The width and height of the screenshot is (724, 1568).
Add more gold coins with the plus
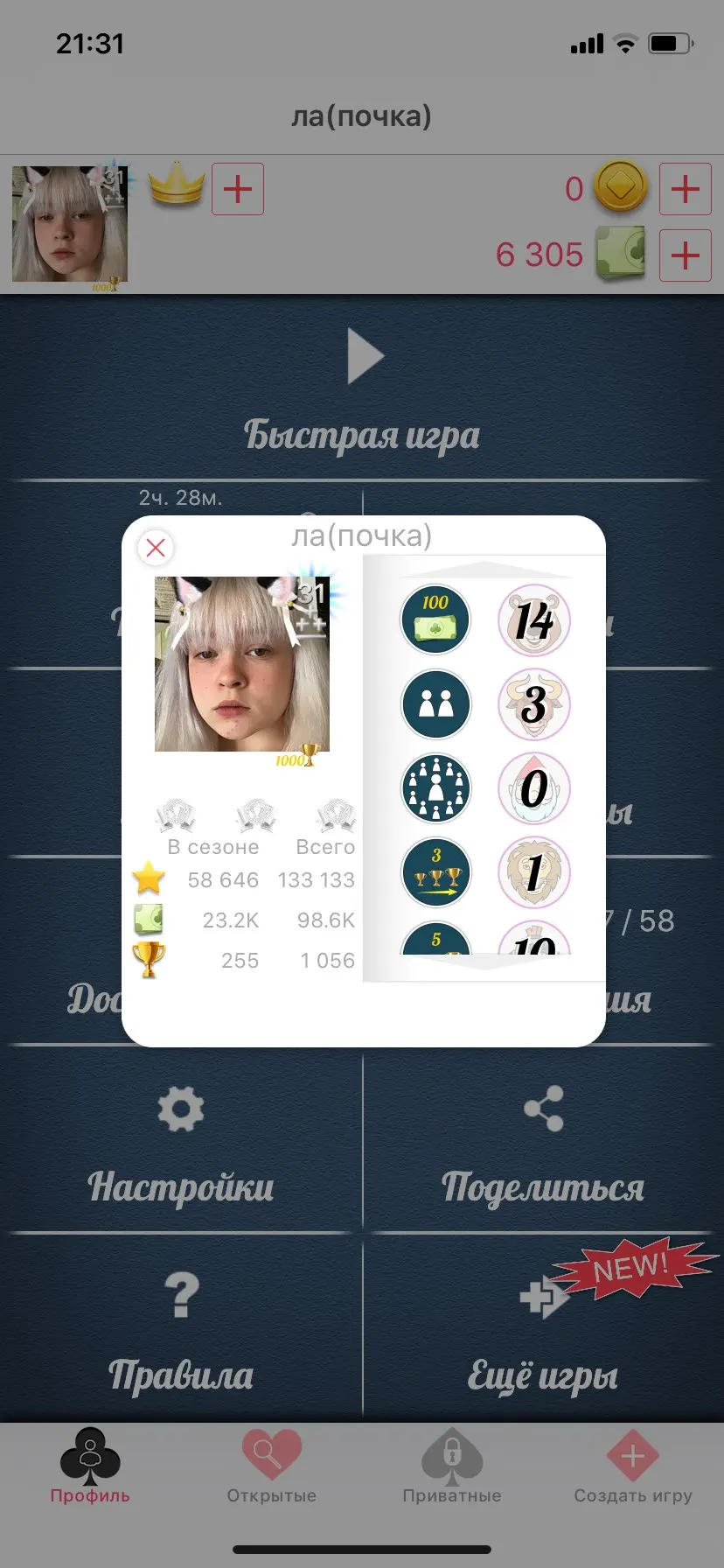click(685, 188)
